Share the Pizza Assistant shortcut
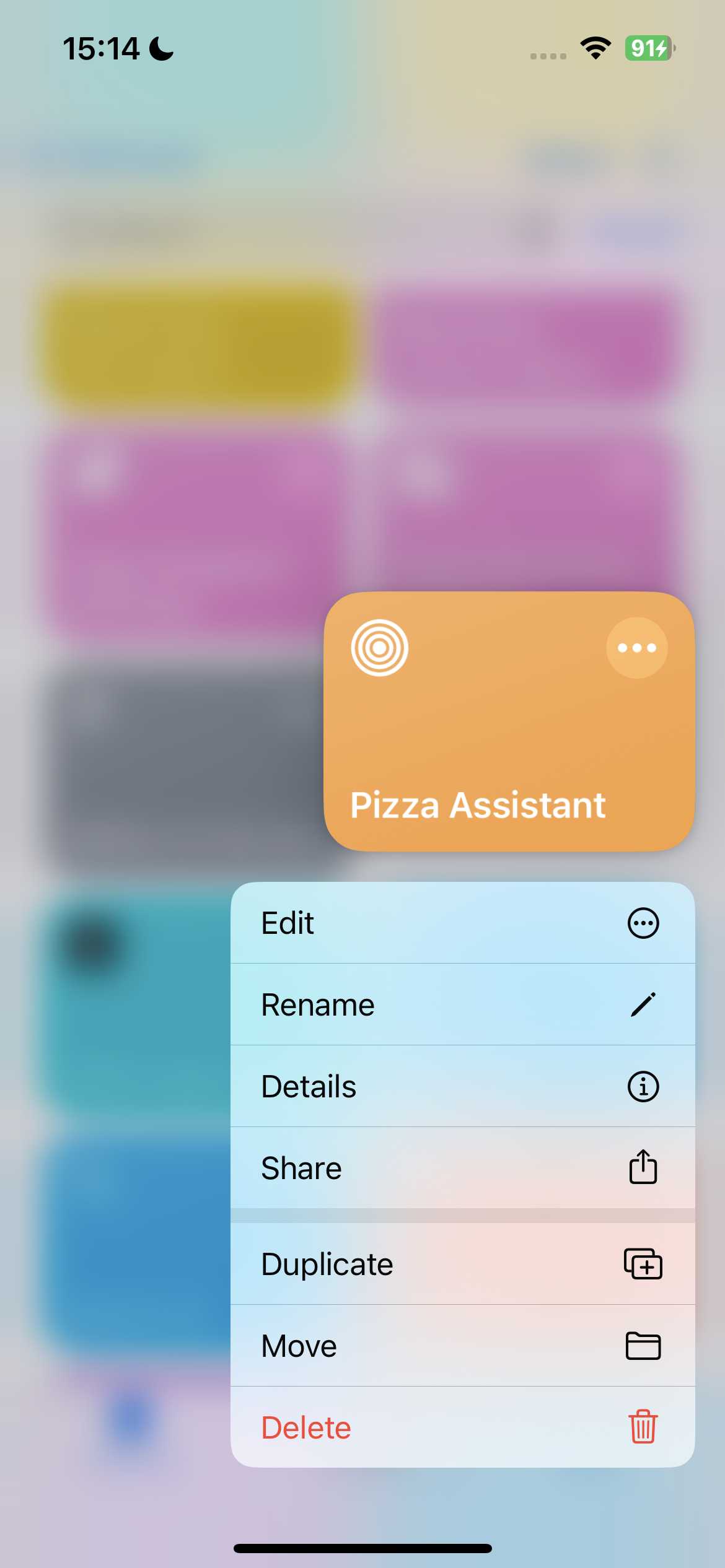The height and width of the screenshot is (1568, 725). (x=462, y=1168)
